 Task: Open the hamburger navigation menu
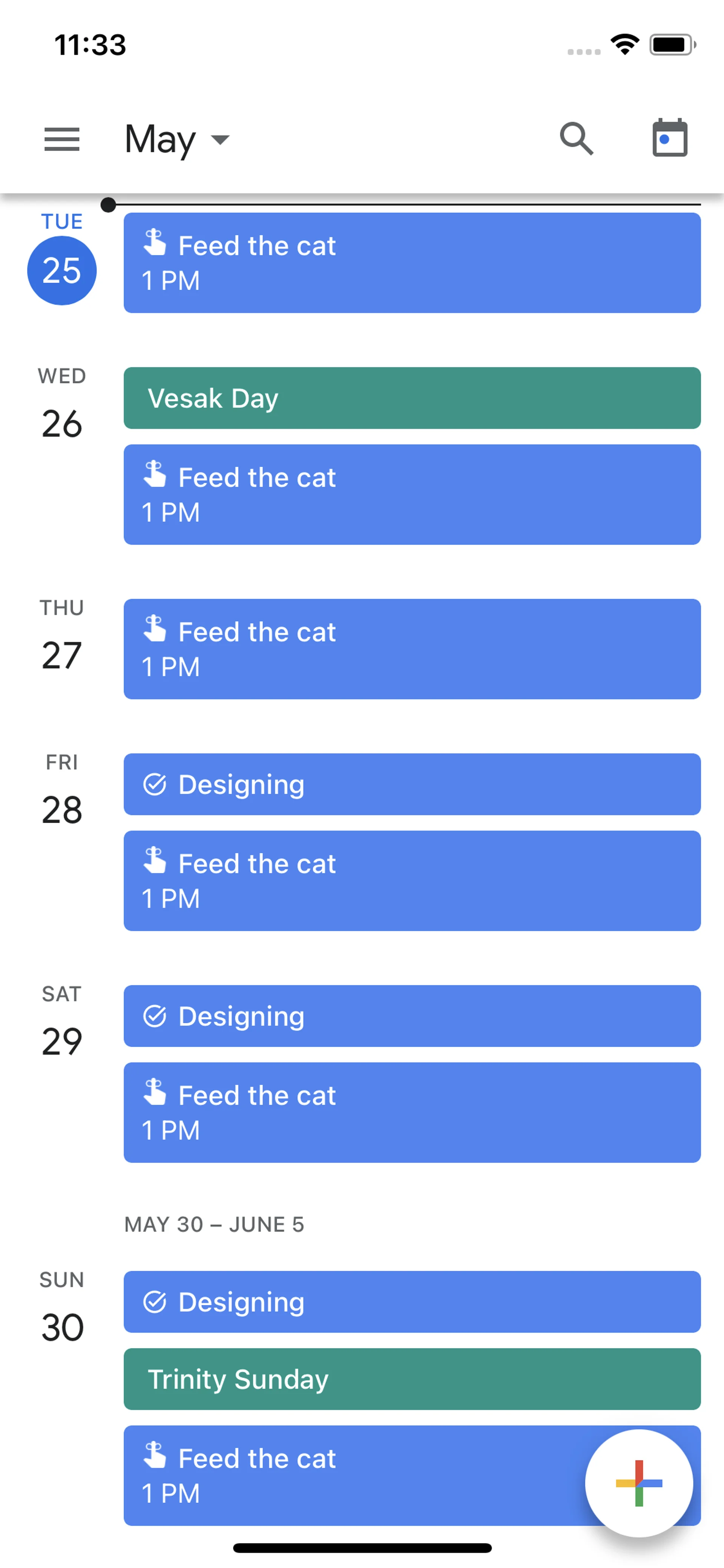pyautogui.click(x=62, y=140)
